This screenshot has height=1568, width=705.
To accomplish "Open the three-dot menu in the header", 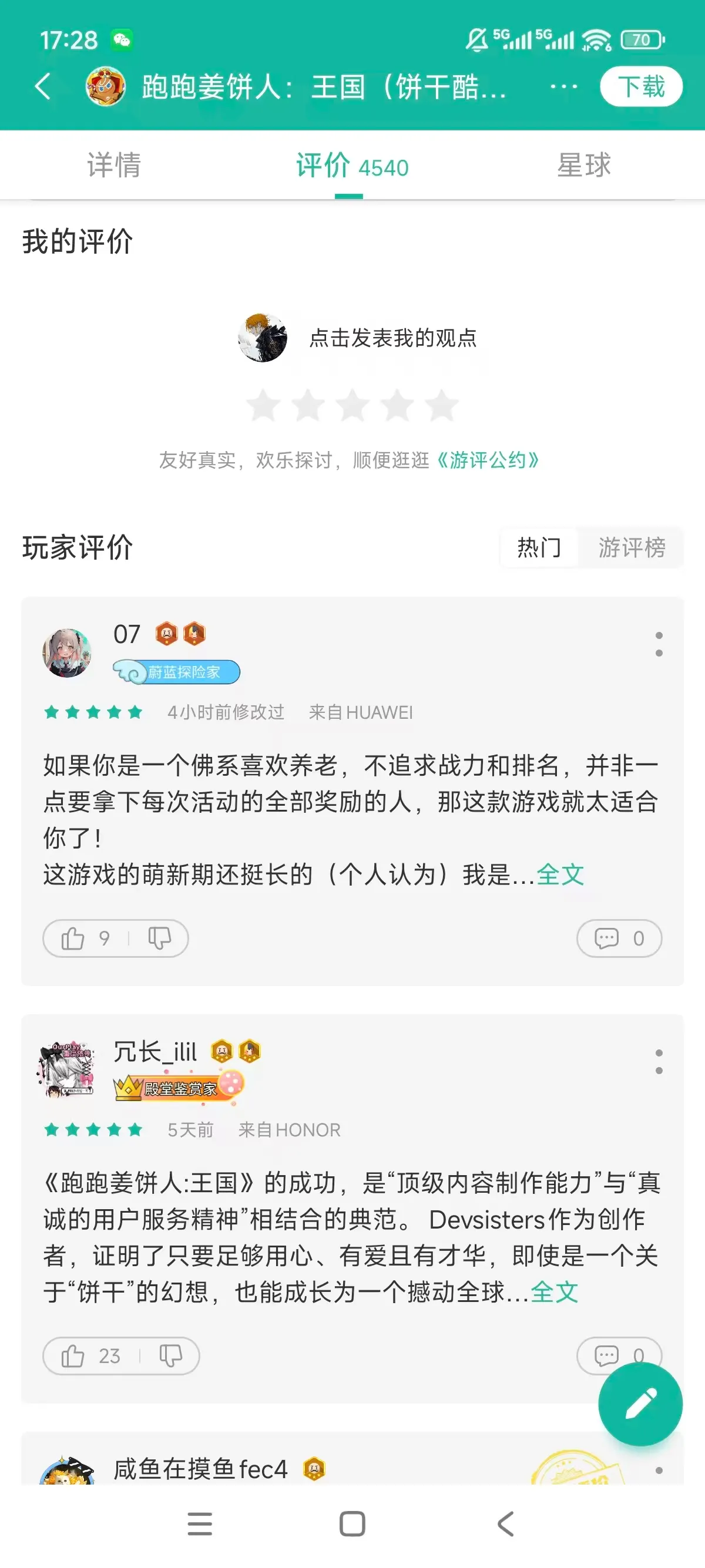I will 563,86.
